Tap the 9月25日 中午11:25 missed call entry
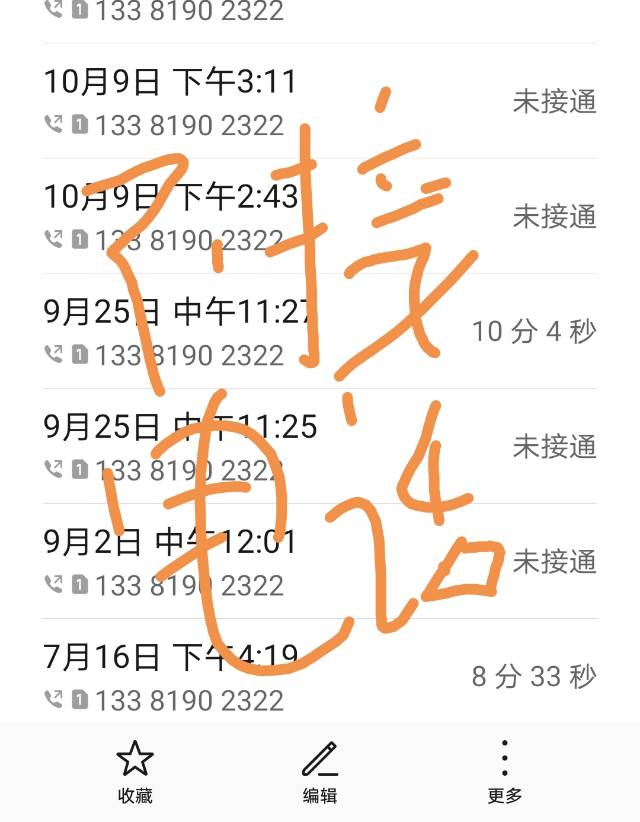The width and height of the screenshot is (640, 822). pos(320,446)
